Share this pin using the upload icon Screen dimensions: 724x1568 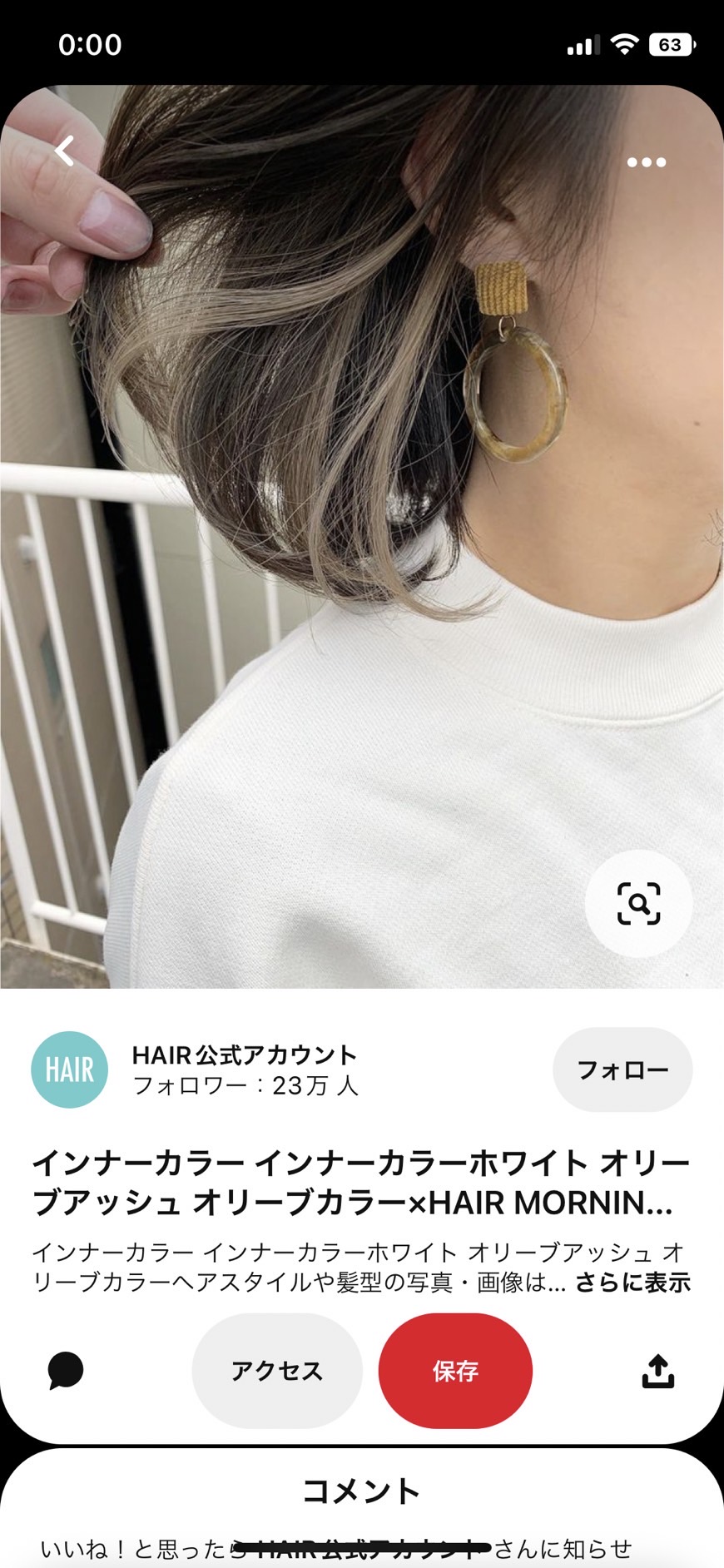(657, 1371)
